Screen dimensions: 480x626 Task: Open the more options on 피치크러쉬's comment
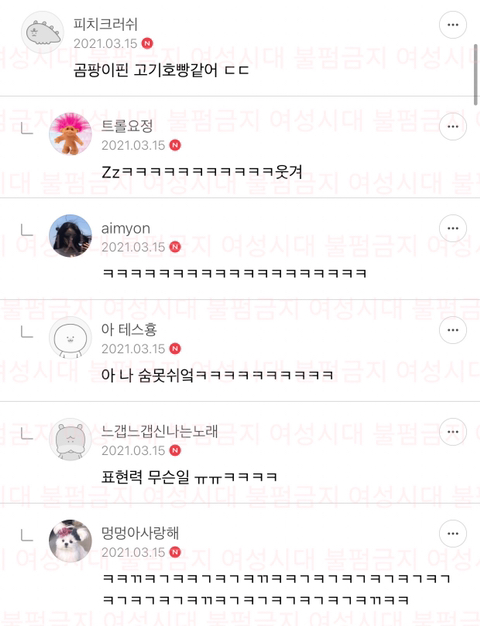click(x=453, y=25)
